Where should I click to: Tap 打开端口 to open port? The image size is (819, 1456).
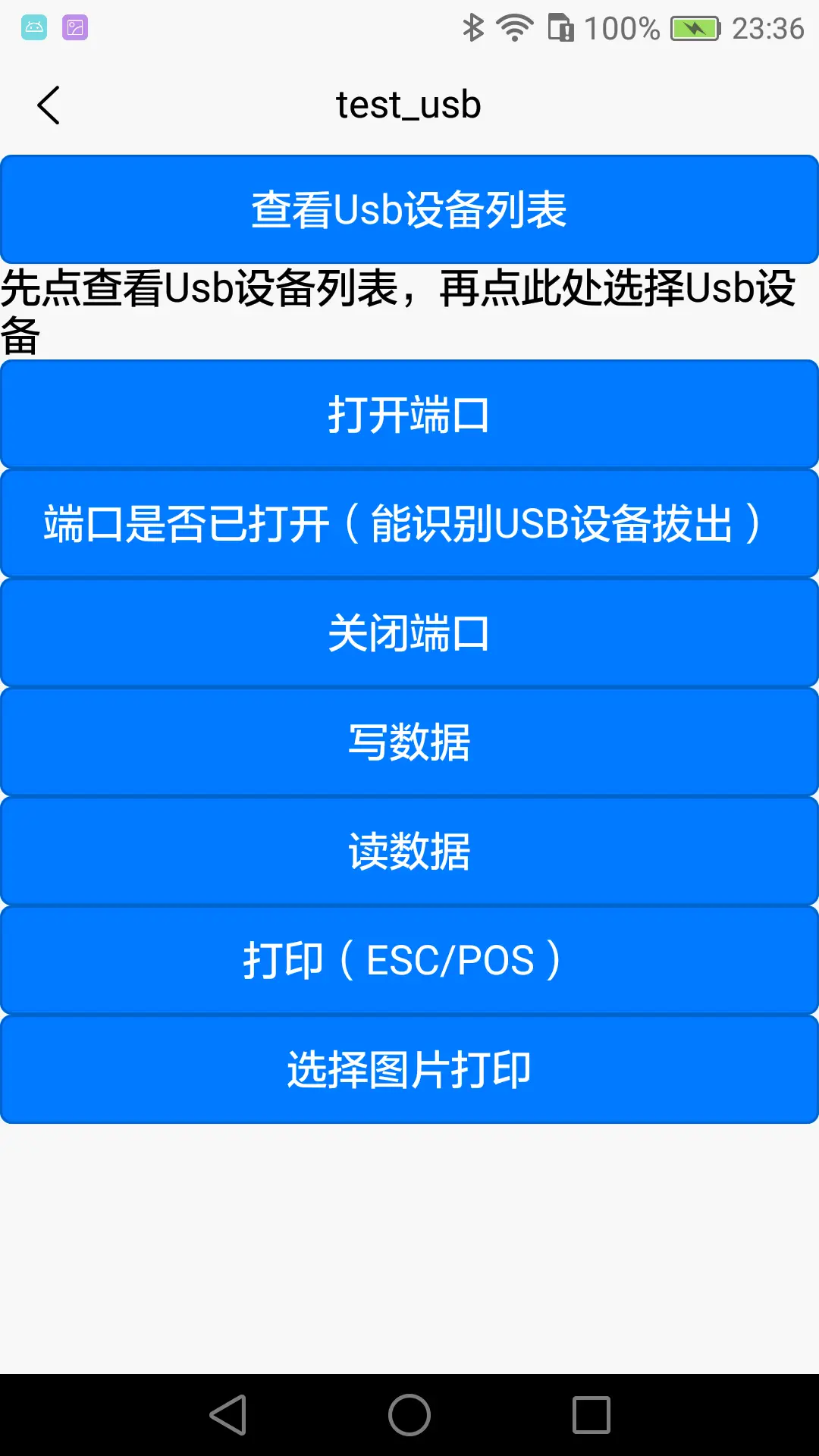click(x=409, y=415)
